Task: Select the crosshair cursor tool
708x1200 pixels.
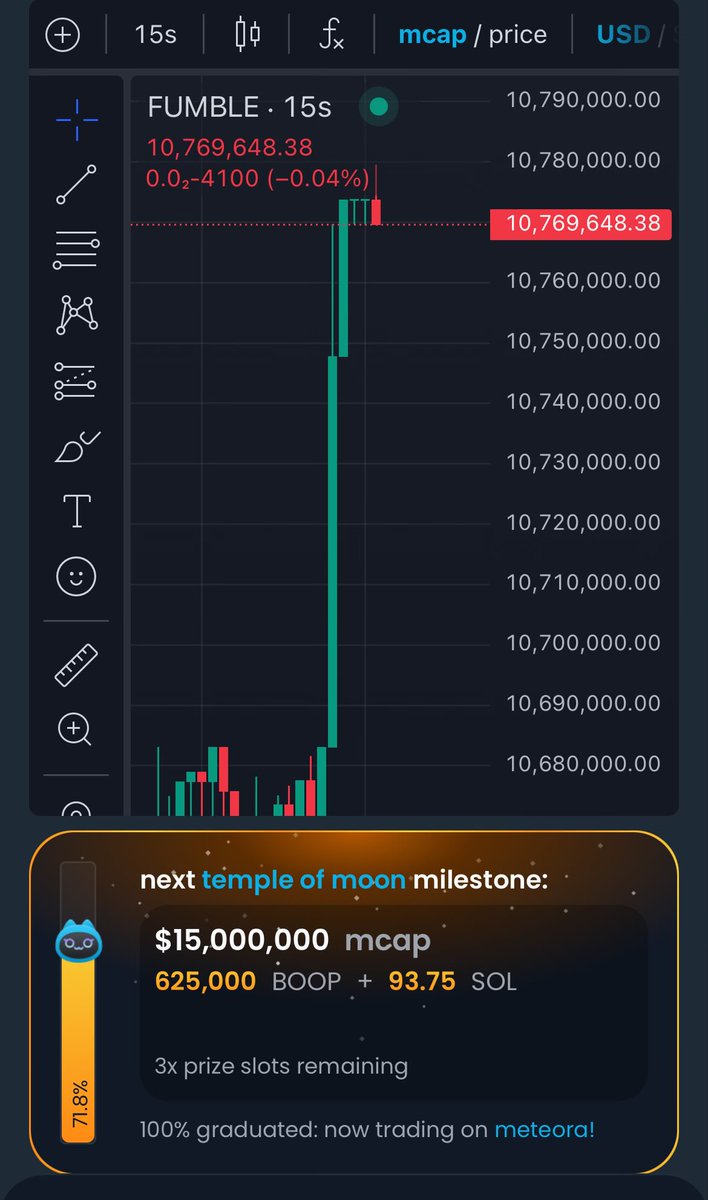Action: 77,119
